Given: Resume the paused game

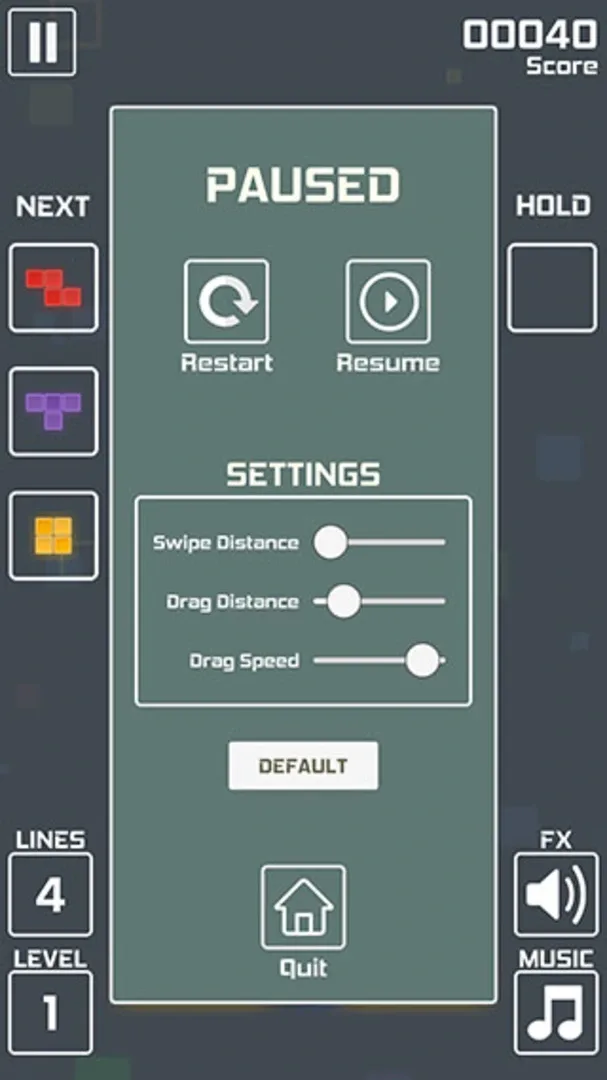Looking at the screenshot, I should [388, 302].
